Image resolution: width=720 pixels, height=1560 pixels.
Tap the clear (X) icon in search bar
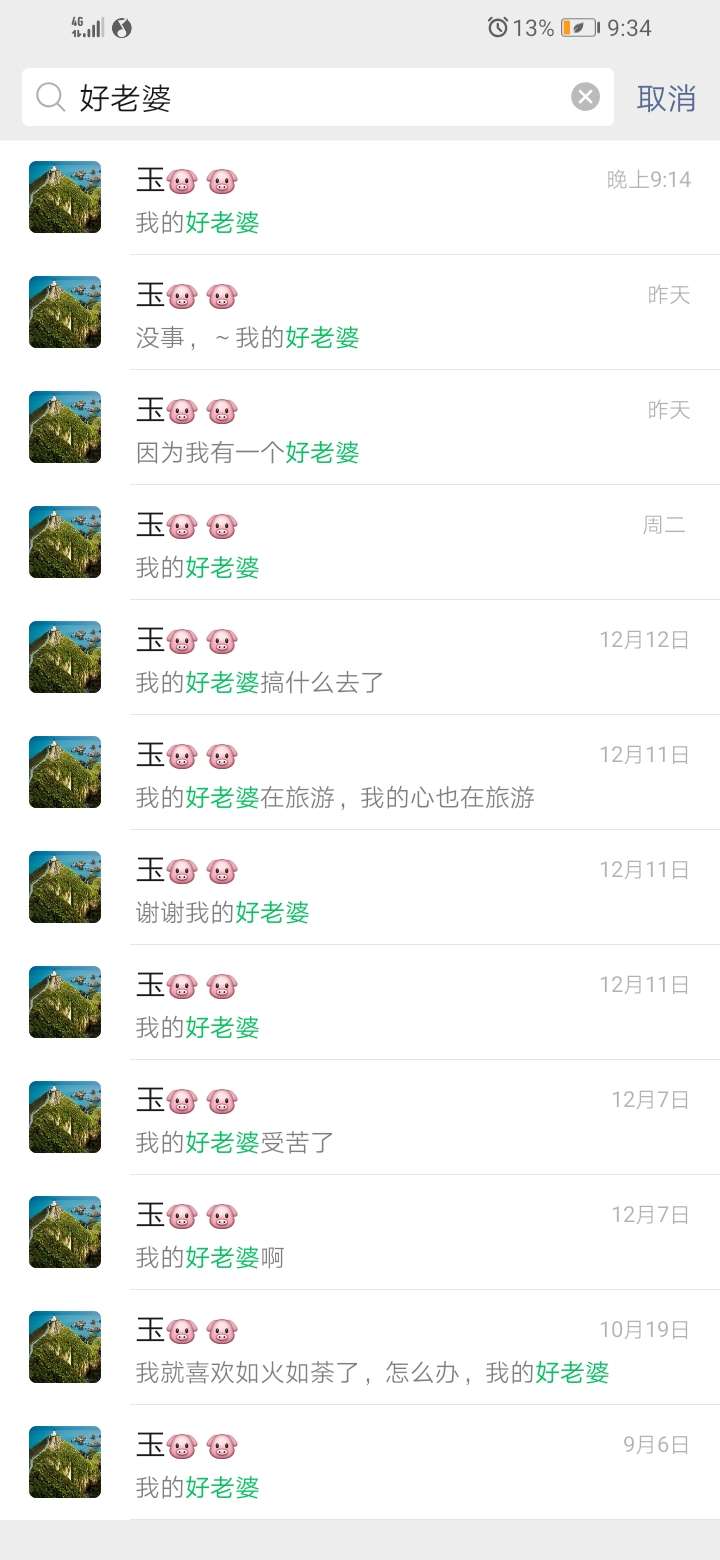pos(585,96)
